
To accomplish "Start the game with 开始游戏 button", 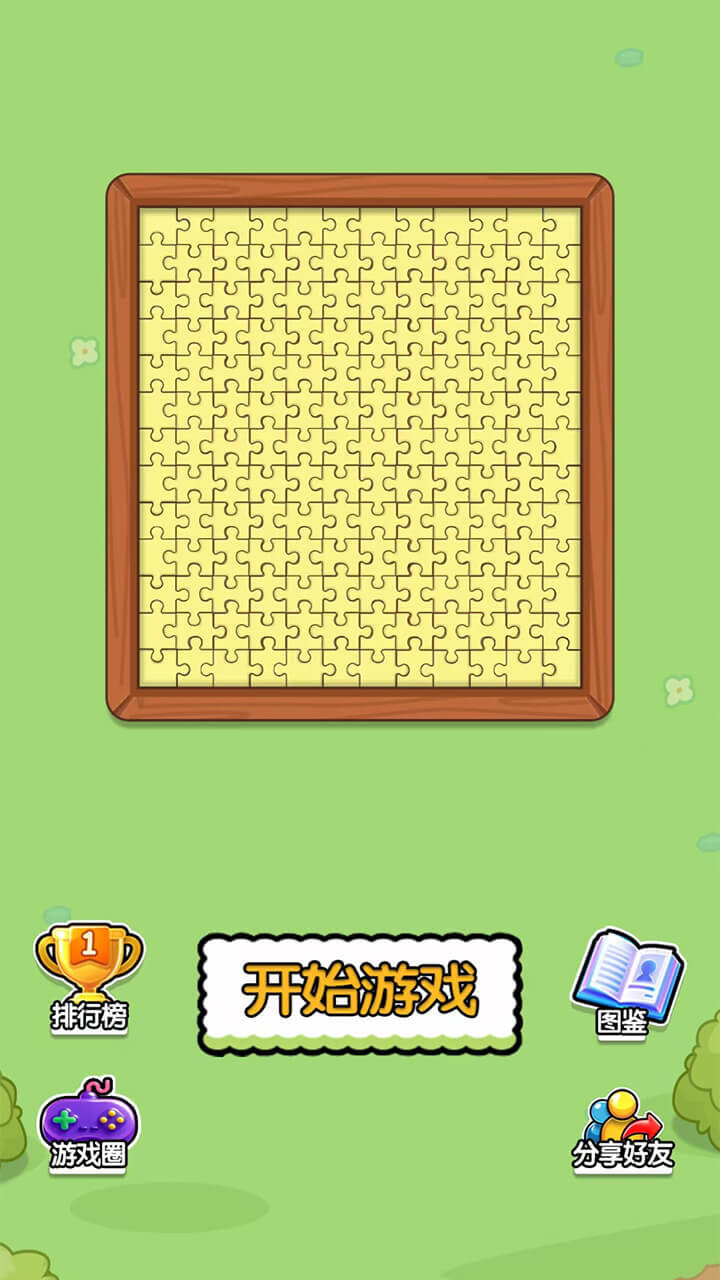I will coord(360,993).
